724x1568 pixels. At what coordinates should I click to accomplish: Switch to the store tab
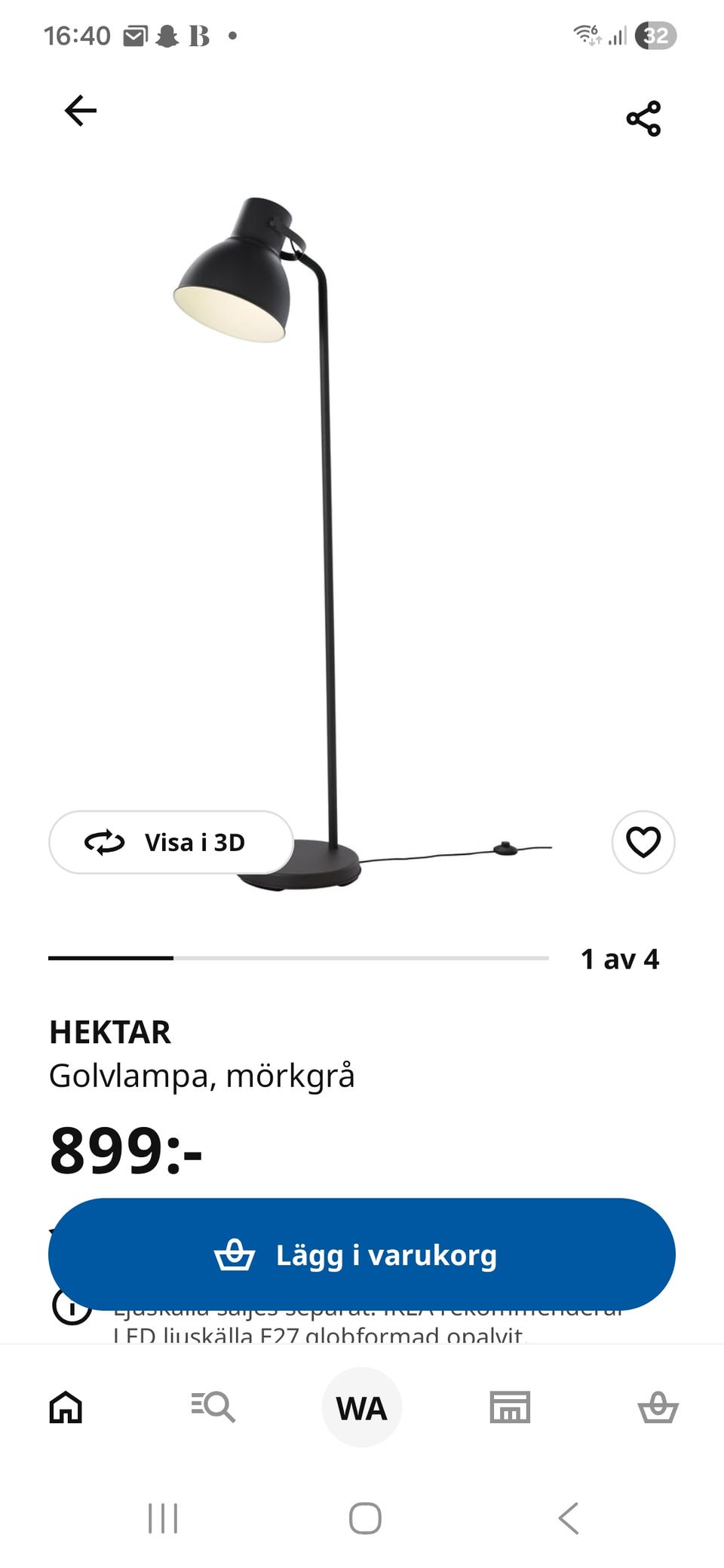click(510, 1407)
